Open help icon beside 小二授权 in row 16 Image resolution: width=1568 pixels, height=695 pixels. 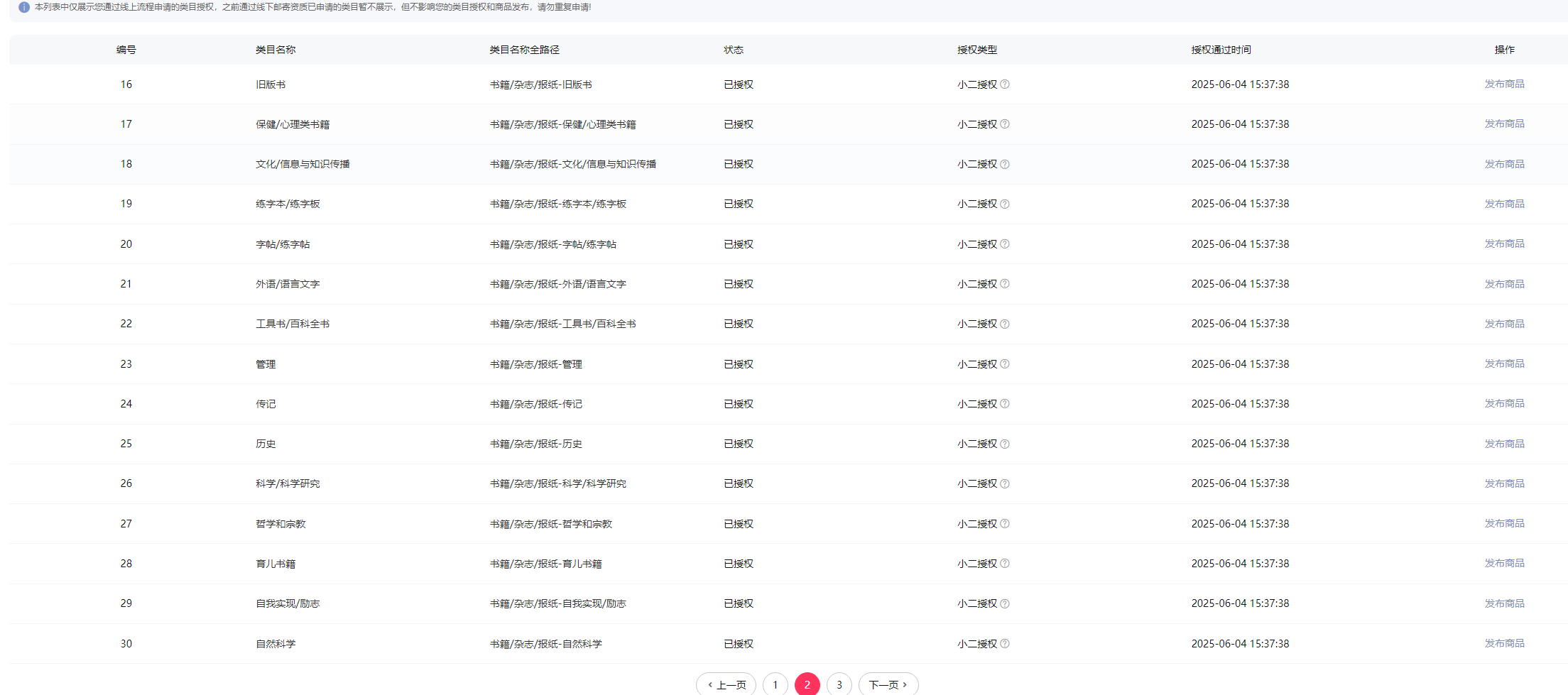coord(1005,84)
